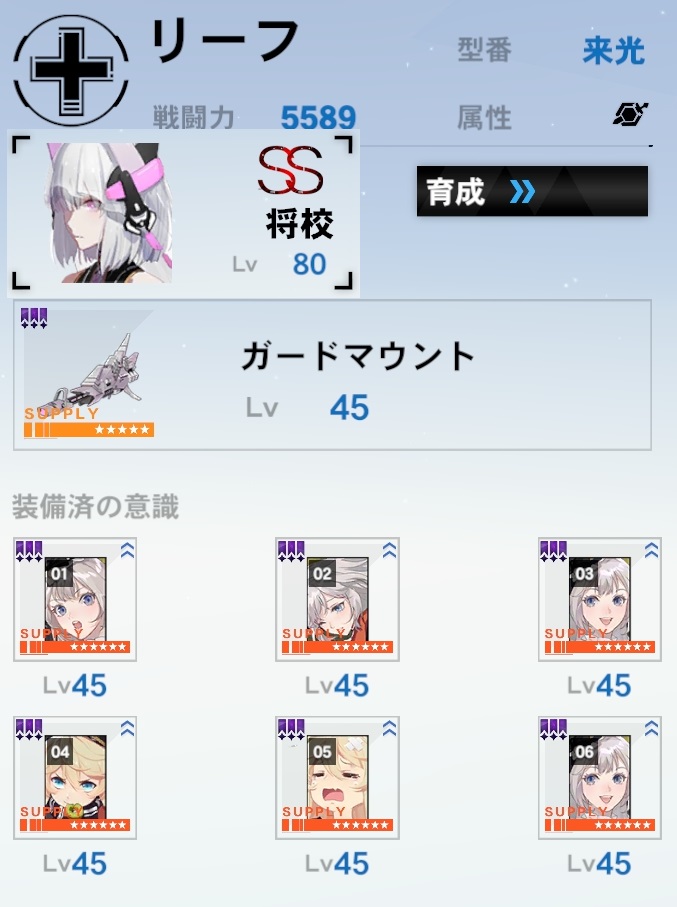Screen dimensions: 677x907
Task: Inspect equipped memory slot 05
Action: (x=337, y=777)
